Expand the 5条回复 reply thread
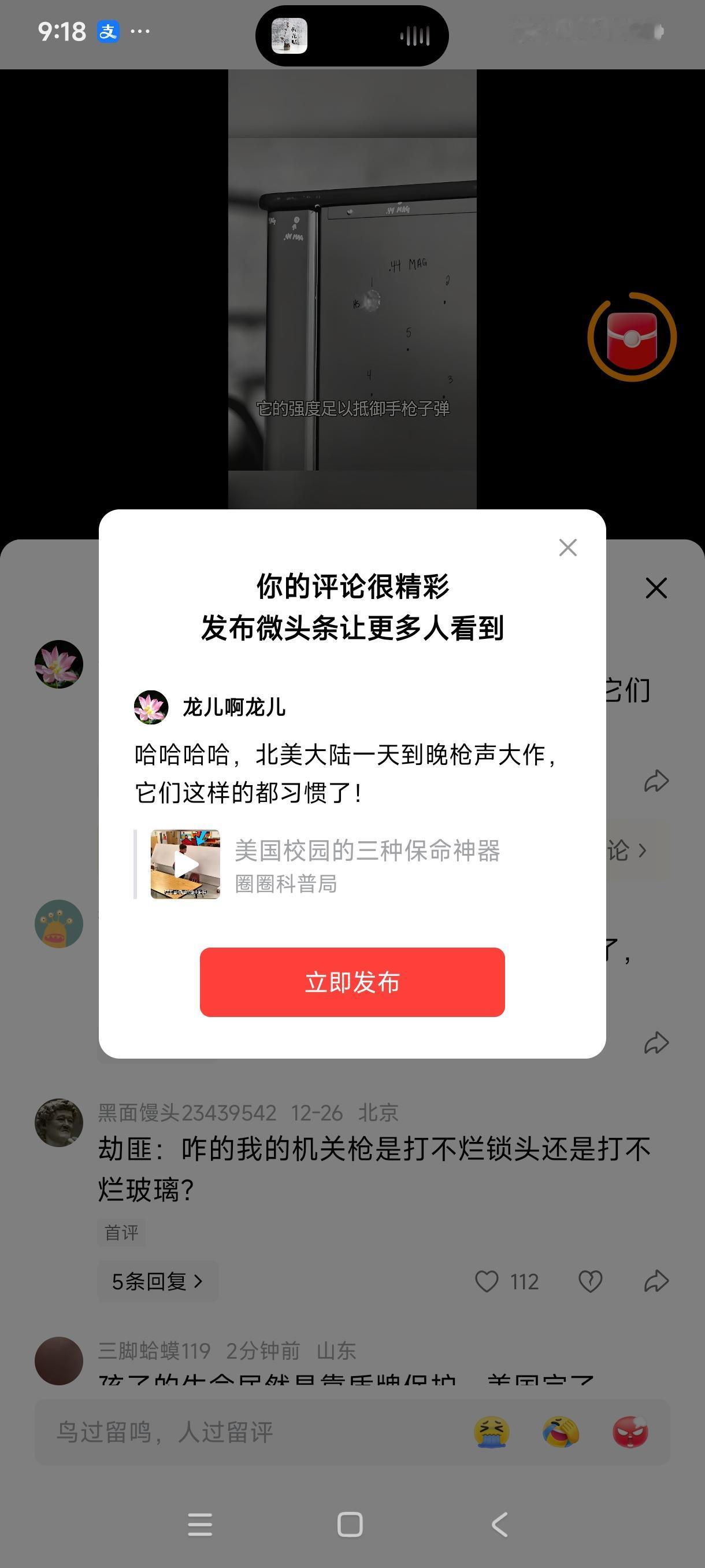Image resolution: width=705 pixels, height=1568 pixels. (x=157, y=1281)
